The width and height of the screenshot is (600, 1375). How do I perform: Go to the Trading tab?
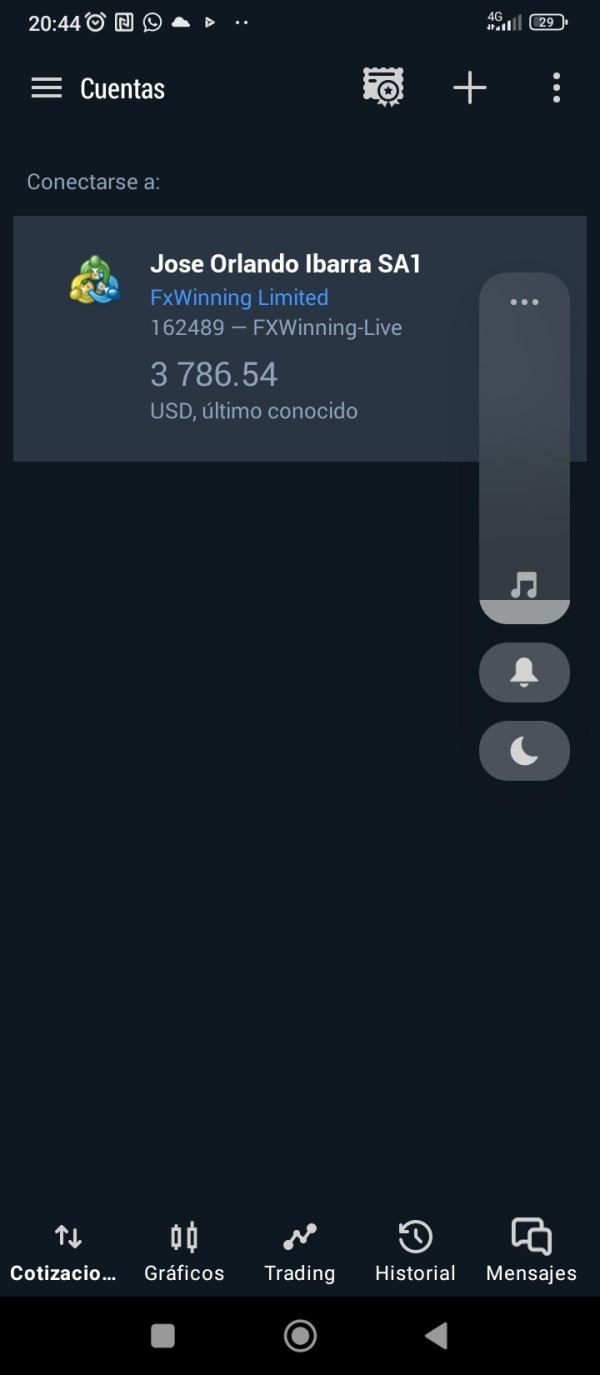pyautogui.click(x=300, y=1252)
